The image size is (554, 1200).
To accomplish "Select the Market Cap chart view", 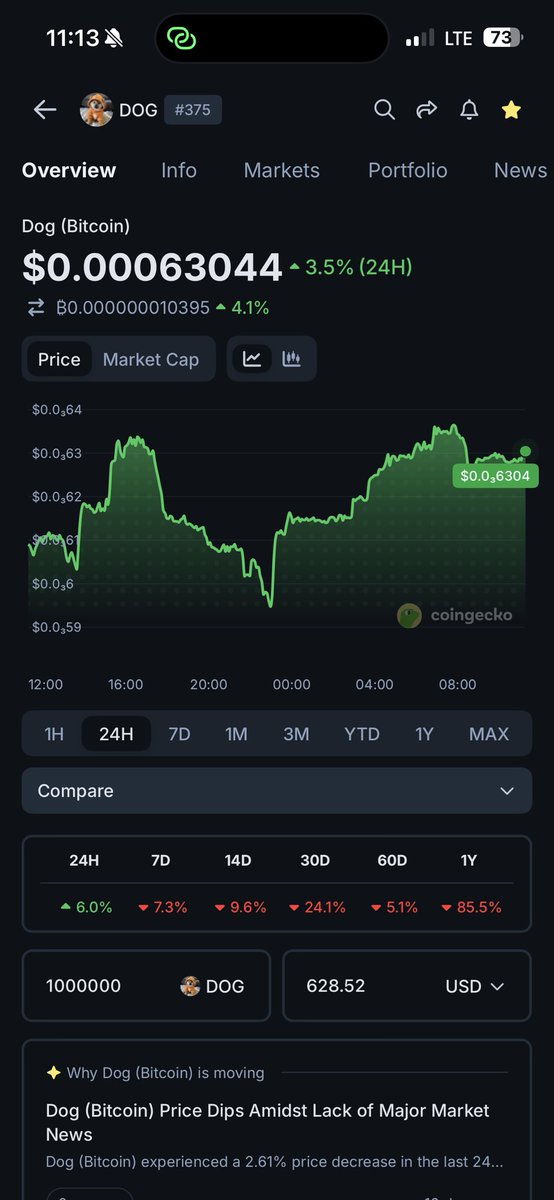I will point(151,359).
